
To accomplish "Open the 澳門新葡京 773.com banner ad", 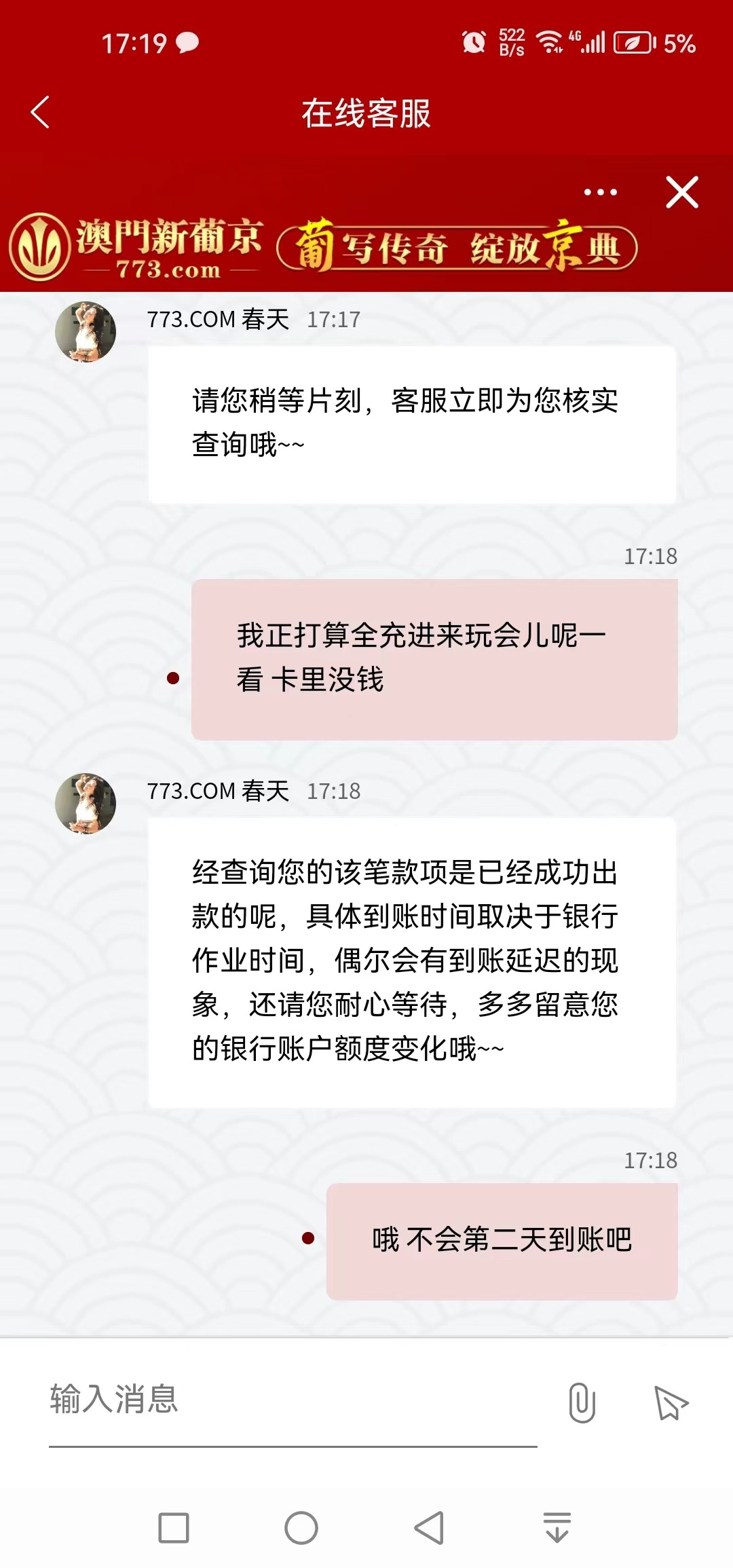I will coord(366,246).
